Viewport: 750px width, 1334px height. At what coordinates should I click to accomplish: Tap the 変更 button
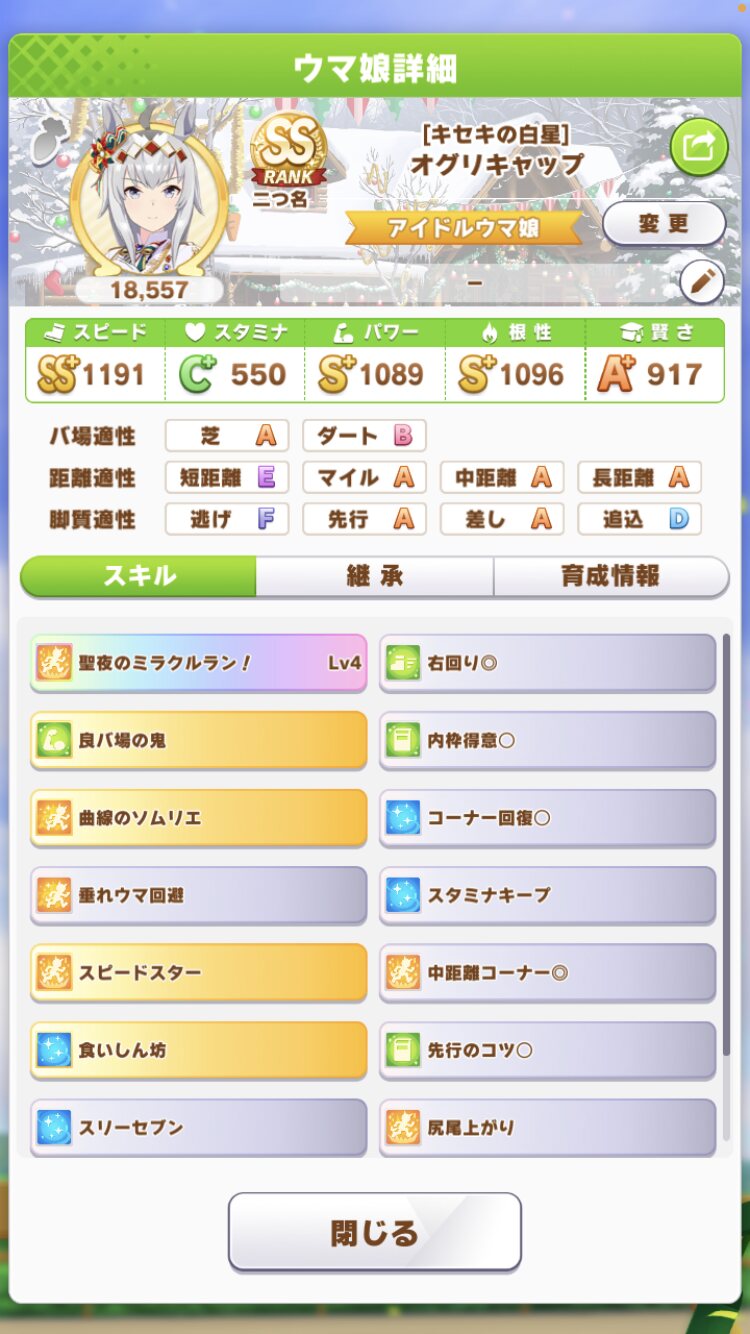pos(664,224)
